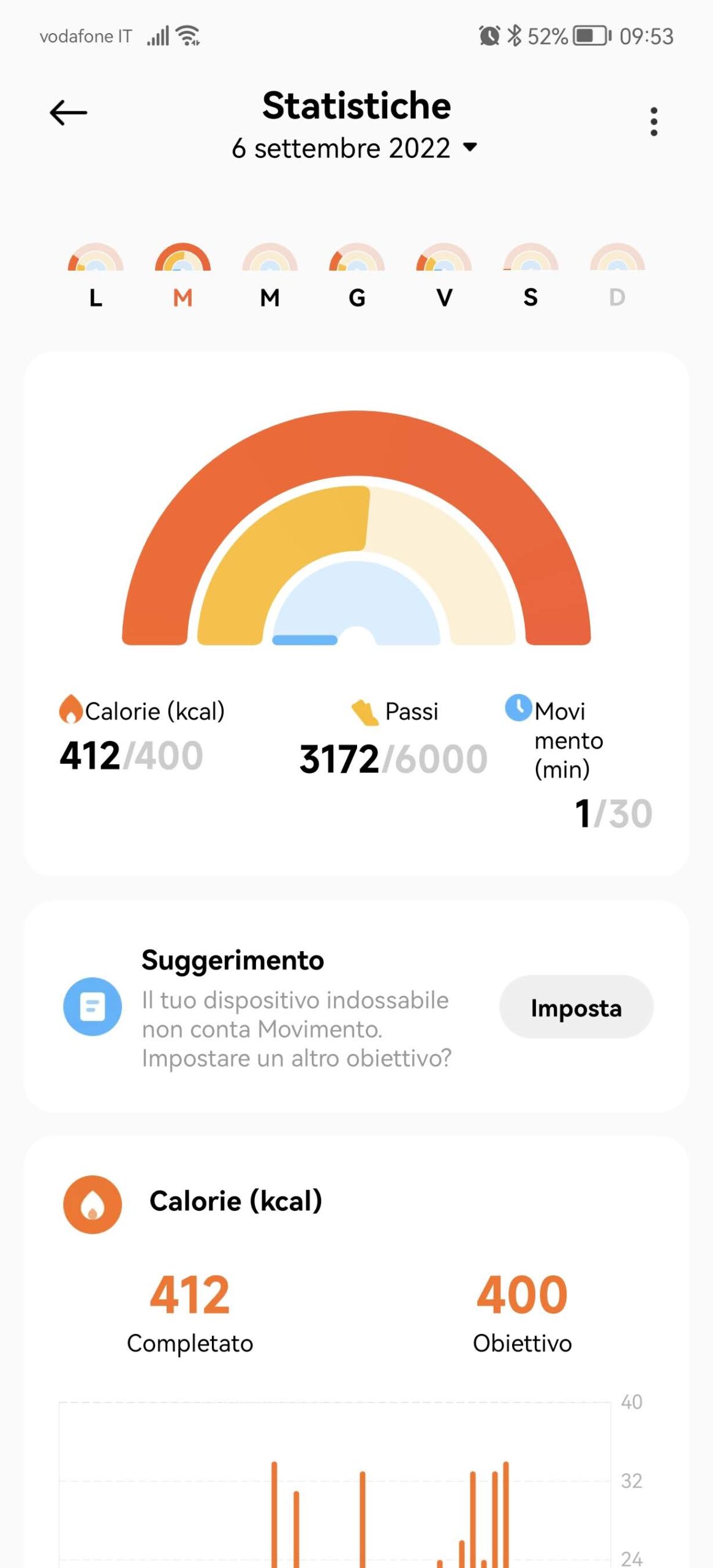Select Tuesday (highlighted M) in the week row
Viewport: 713px width, 1568px height.
tap(183, 276)
